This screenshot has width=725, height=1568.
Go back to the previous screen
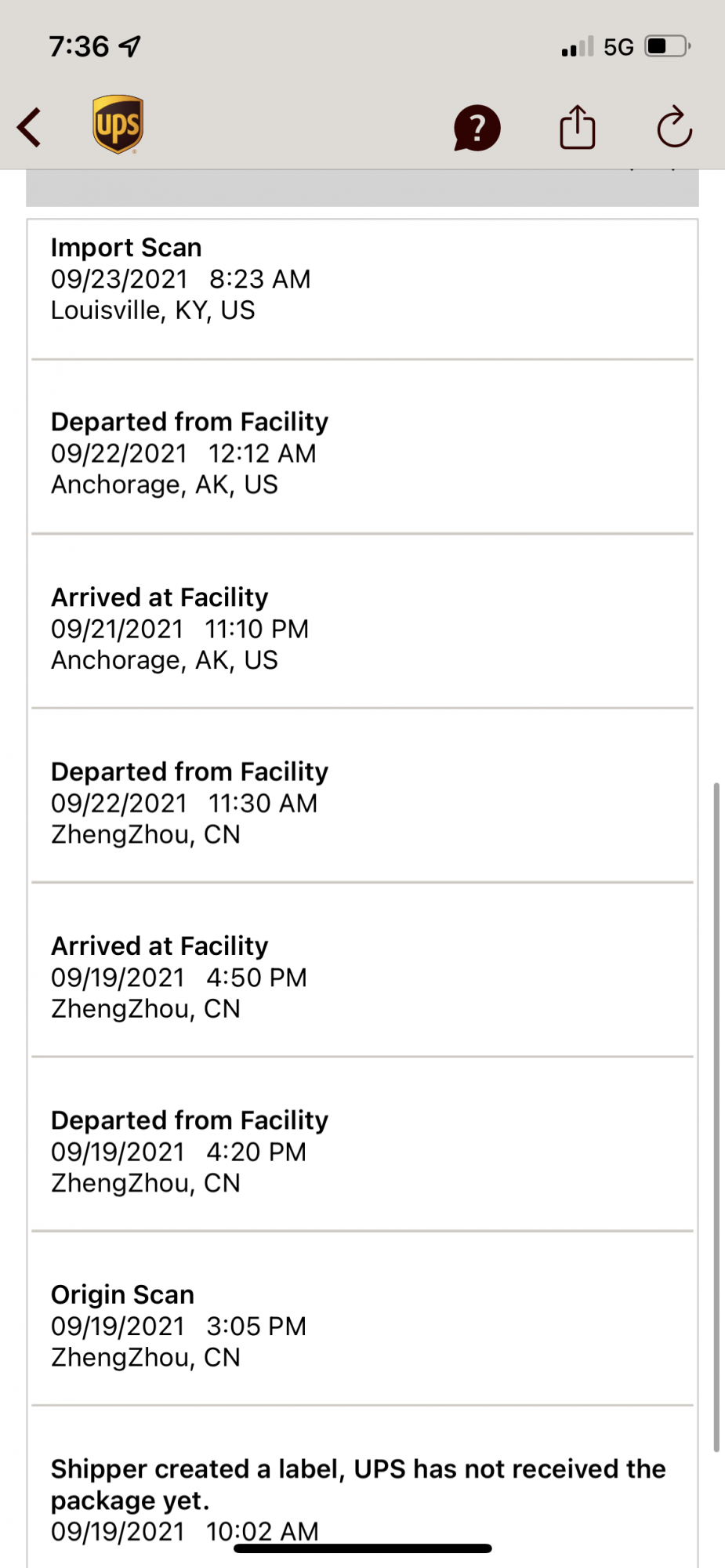pos(30,127)
